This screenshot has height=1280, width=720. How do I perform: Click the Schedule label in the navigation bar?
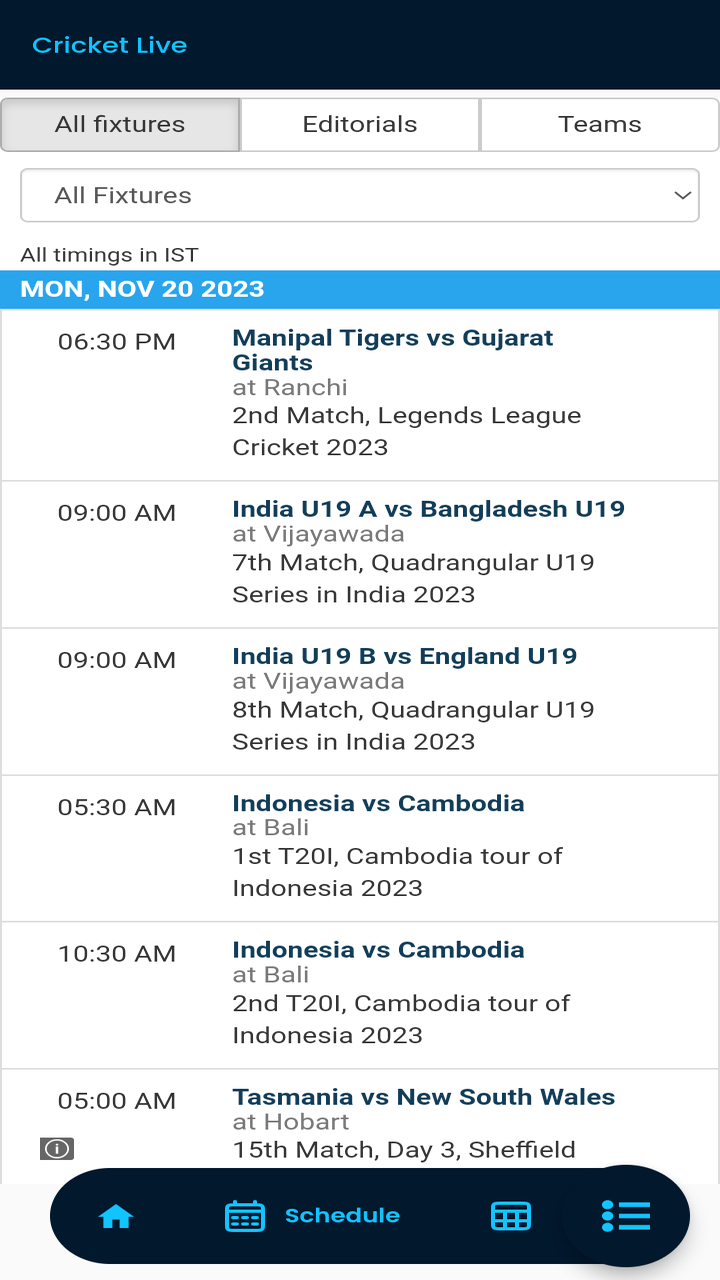pos(343,1215)
